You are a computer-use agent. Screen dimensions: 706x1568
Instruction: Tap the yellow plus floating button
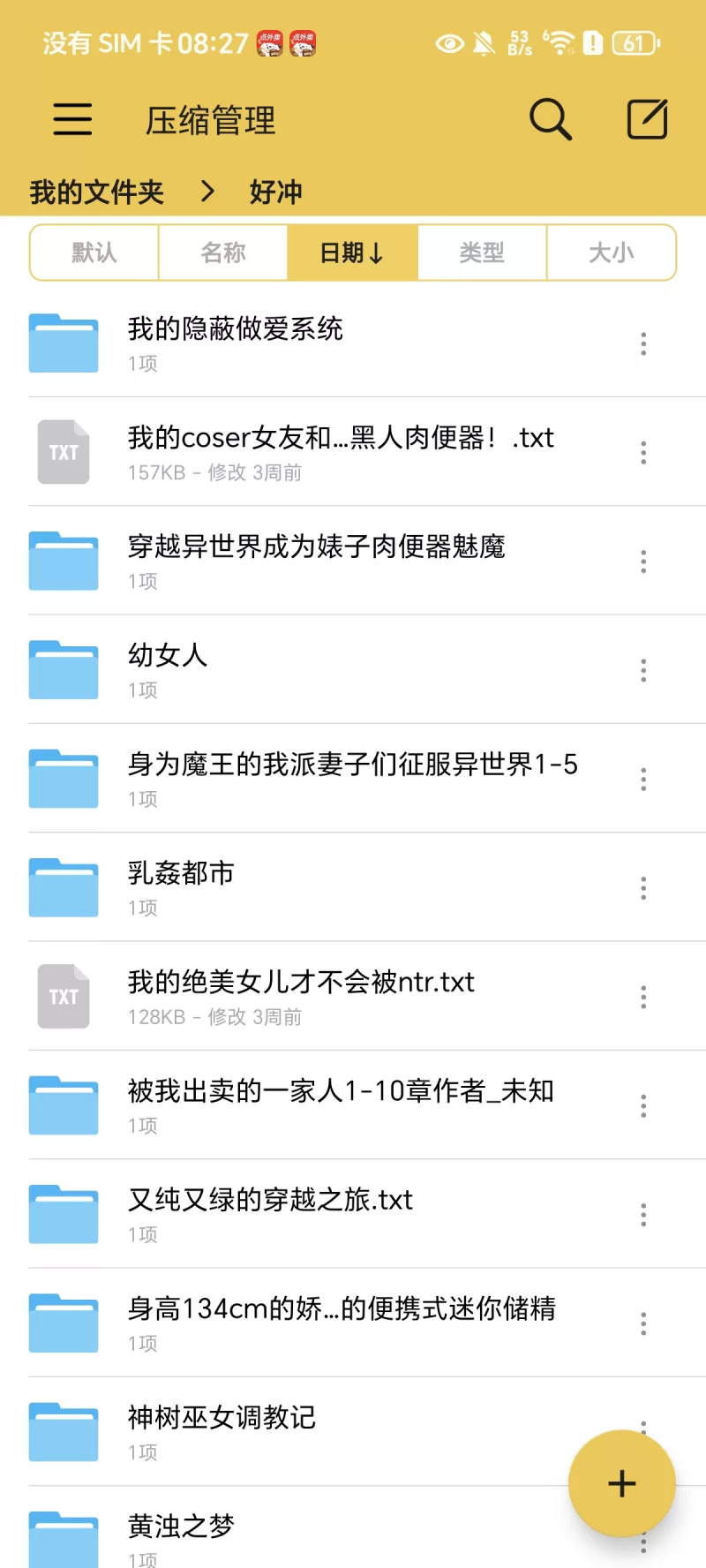(x=622, y=1483)
